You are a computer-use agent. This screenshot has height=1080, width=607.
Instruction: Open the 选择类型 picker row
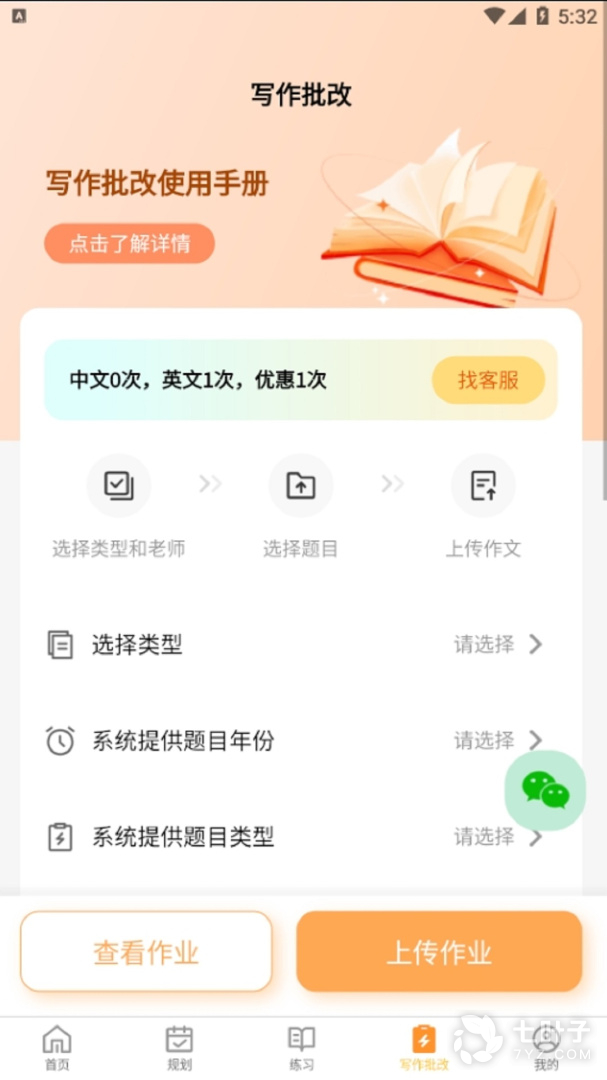[300, 644]
